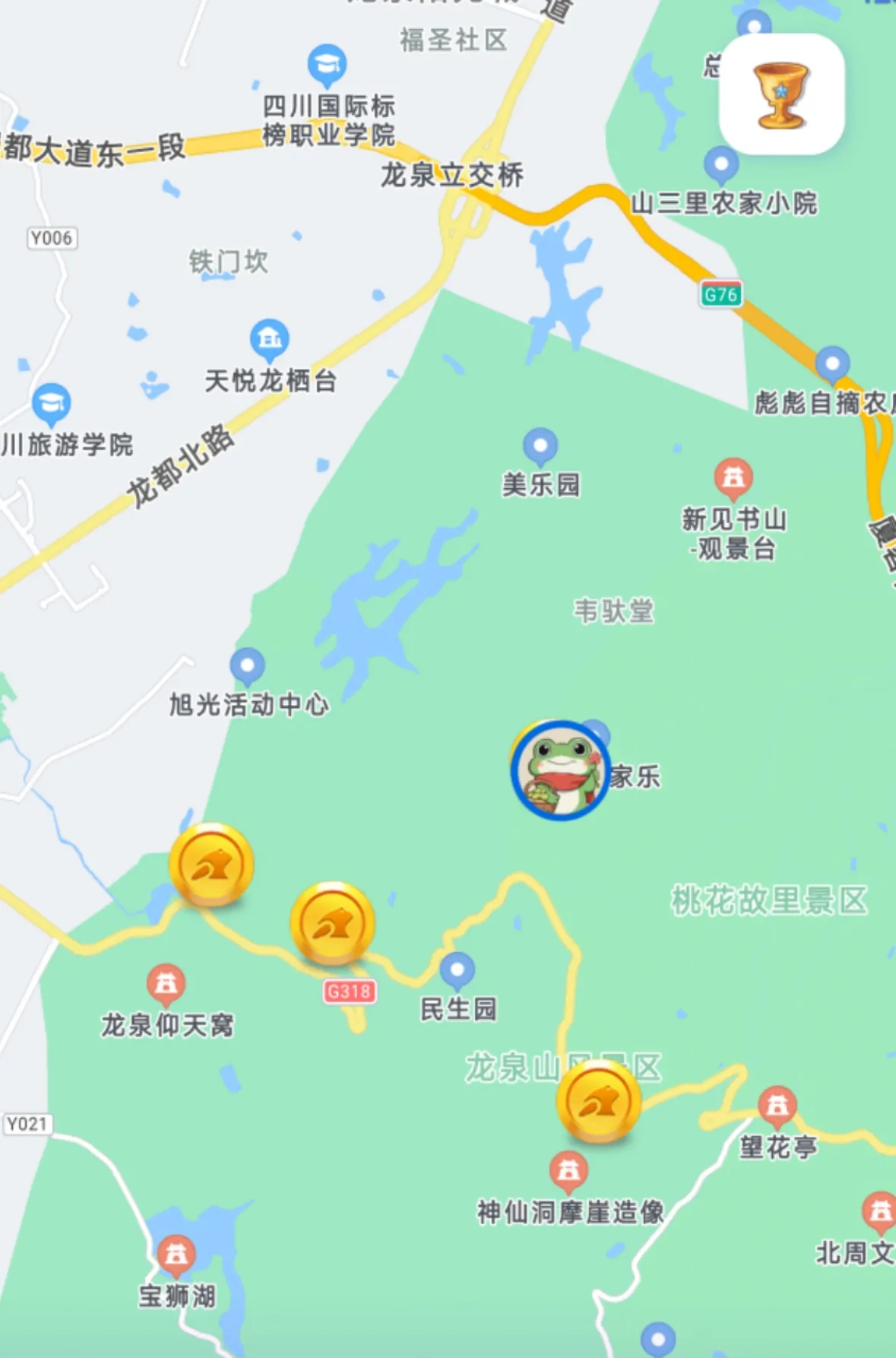Open 四川国际标榜职业学院 school pin
The image size is (896, 1358).
tap(328, 65)
